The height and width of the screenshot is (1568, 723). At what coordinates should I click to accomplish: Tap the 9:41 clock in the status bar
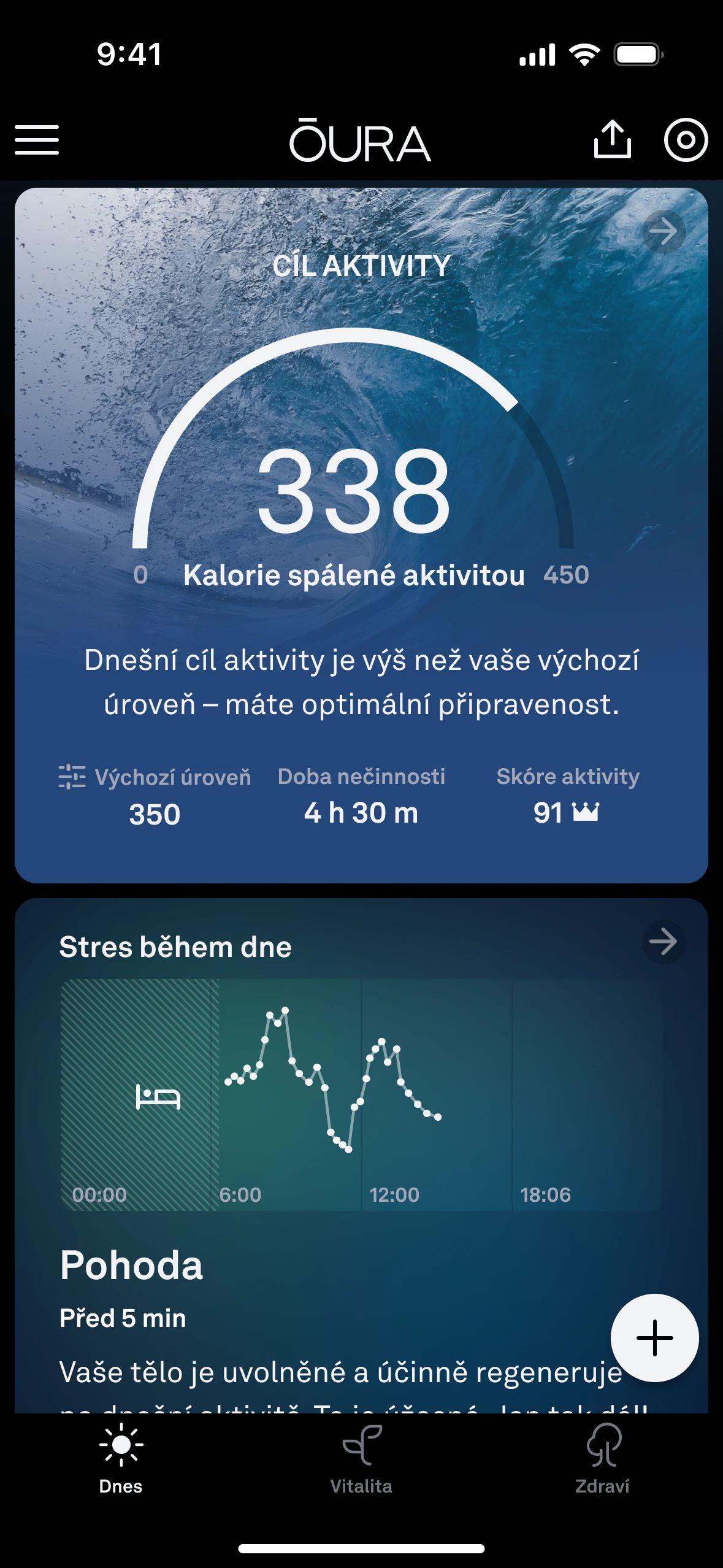(x=128, y=55)
